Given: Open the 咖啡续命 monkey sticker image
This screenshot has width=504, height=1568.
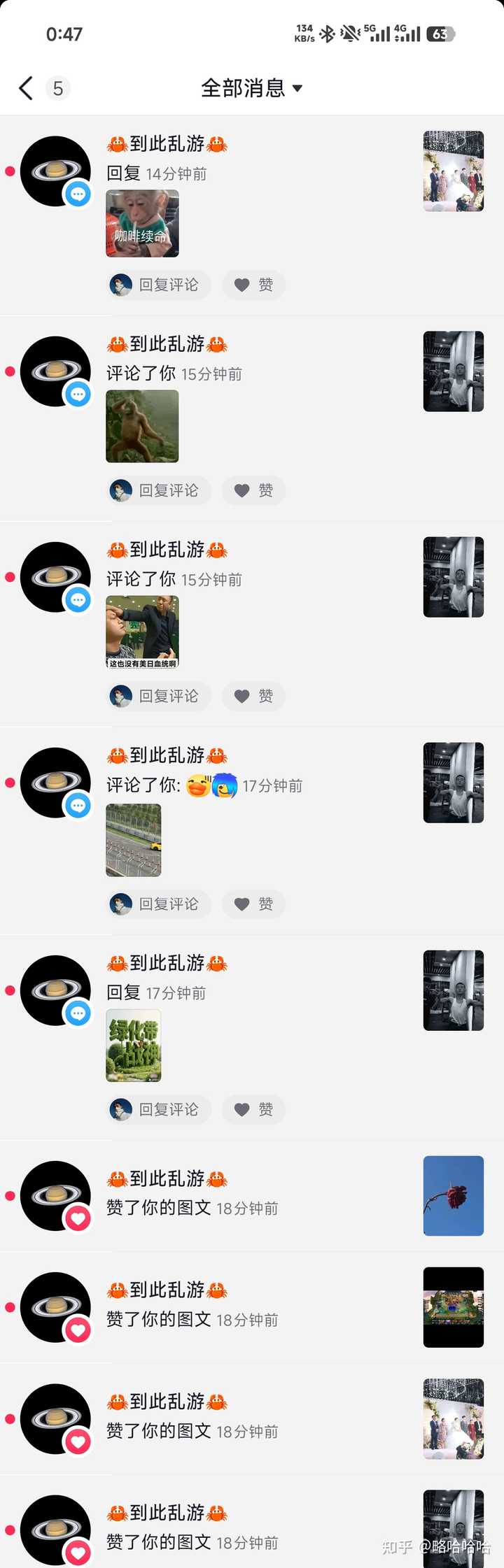Looking at the screenshot, I should tap(142, 224).
